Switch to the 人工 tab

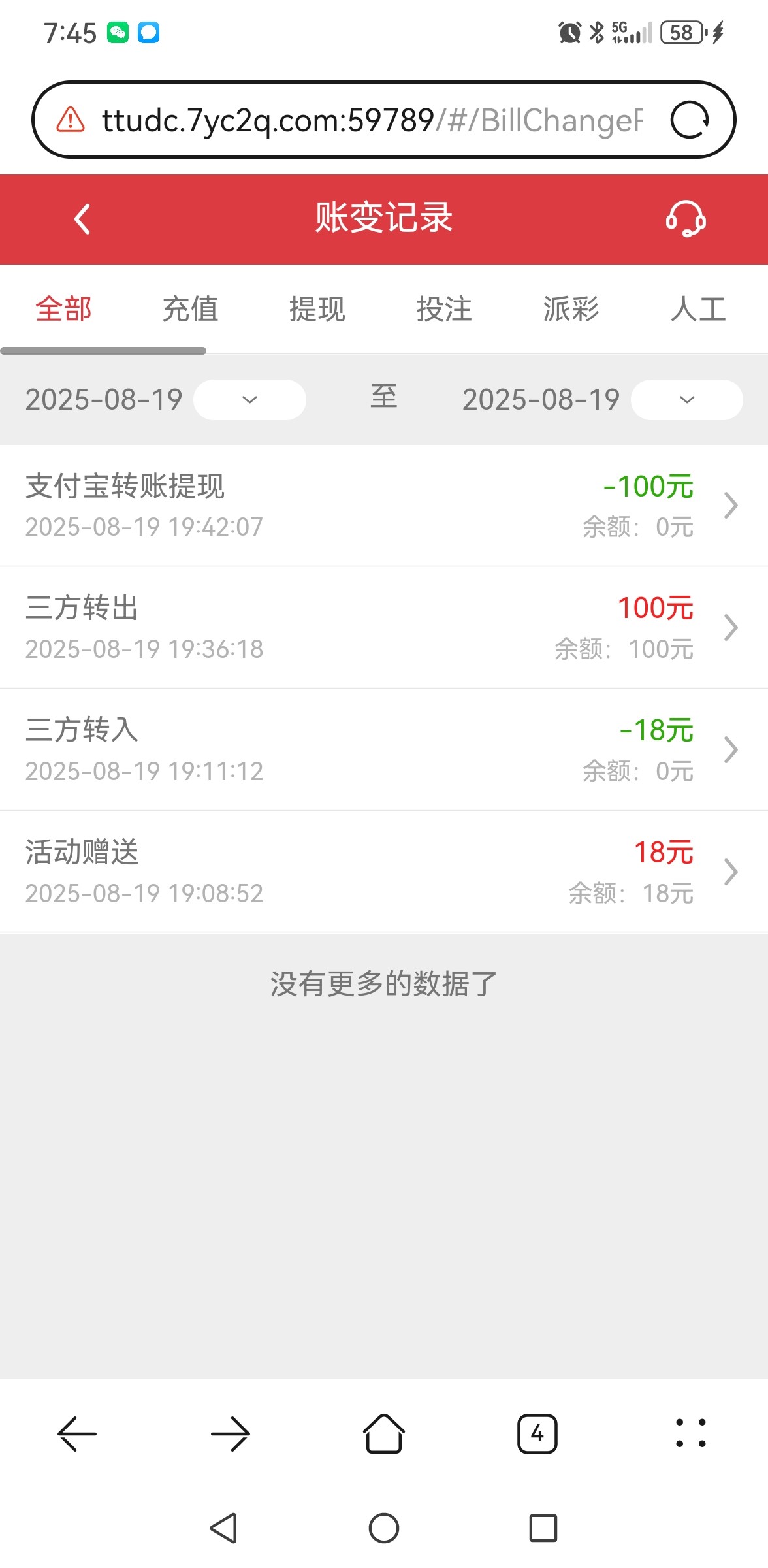point(698,309)
